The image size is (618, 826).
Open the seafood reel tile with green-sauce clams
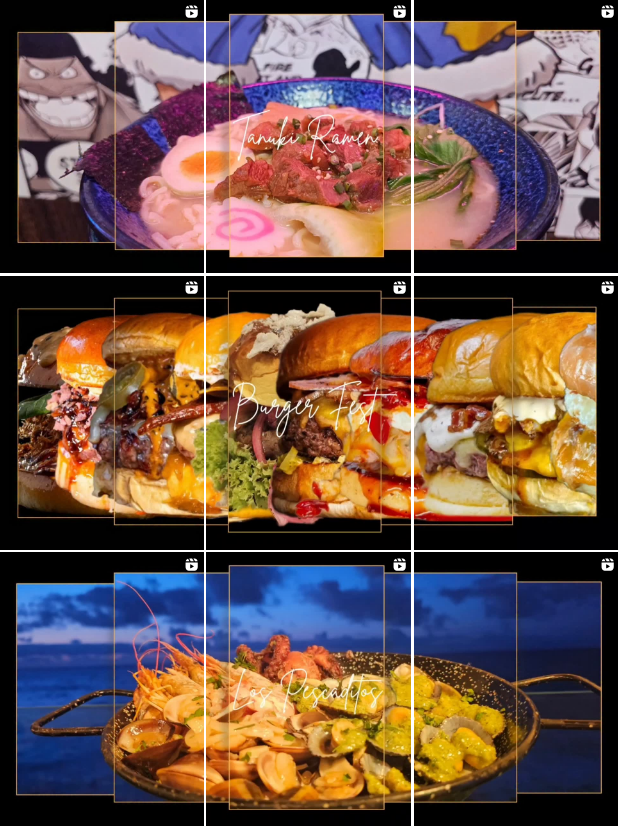click(x=515, y=690)
